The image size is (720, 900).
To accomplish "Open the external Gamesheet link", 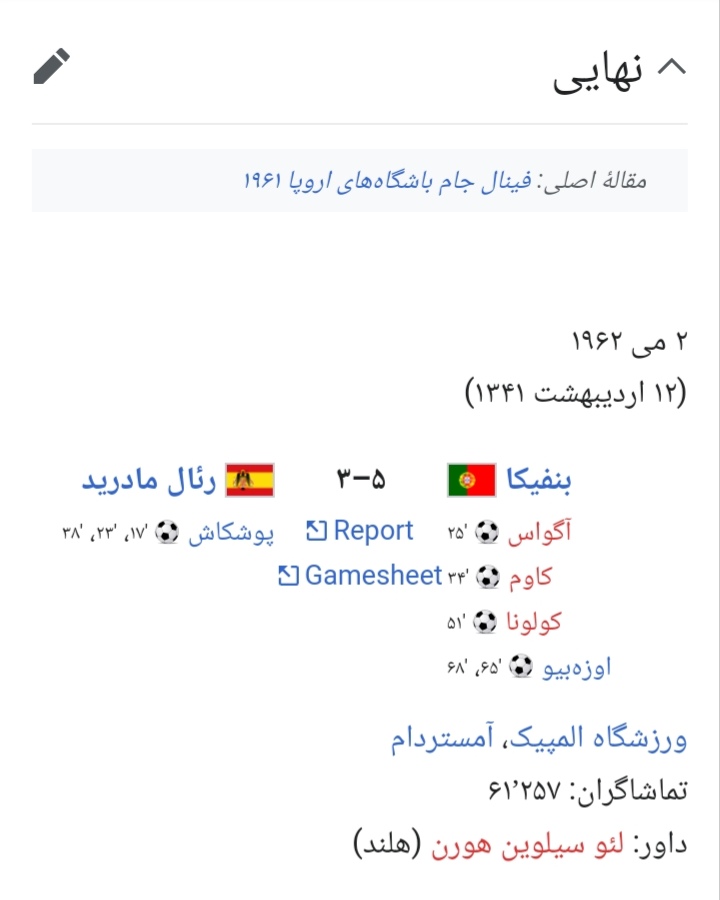I will coord(372,576).
